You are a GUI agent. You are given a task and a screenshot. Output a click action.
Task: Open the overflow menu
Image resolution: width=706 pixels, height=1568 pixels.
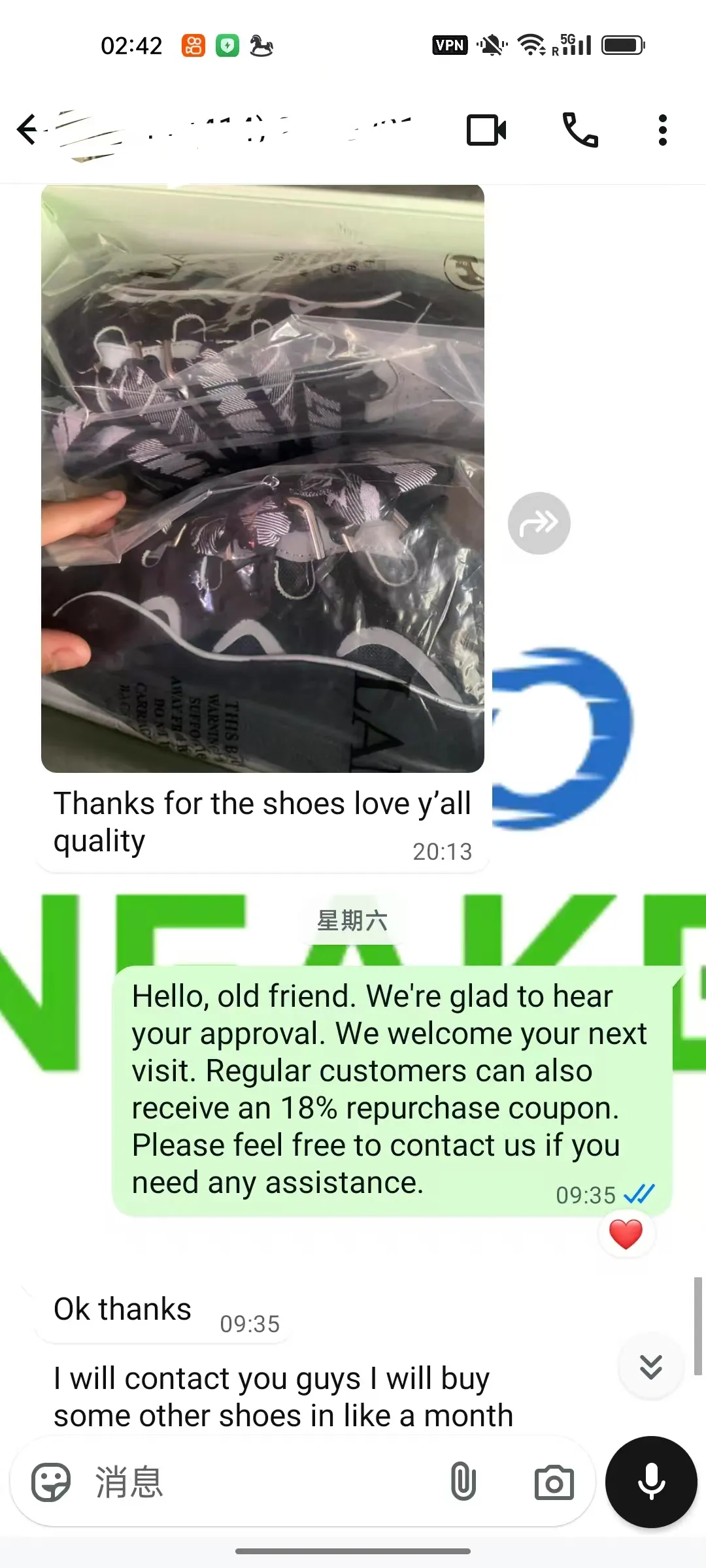(662, 129)
